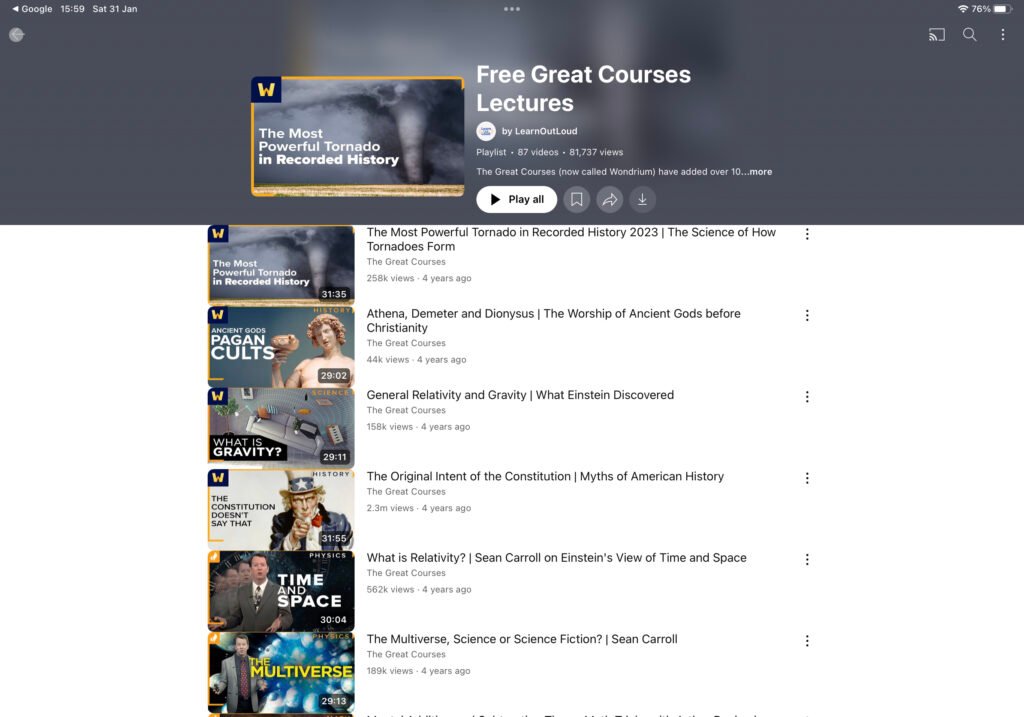Download the playlist for offline viewing
The height and width of the screenshot is (717, 1024).
(x=642, y=199)
